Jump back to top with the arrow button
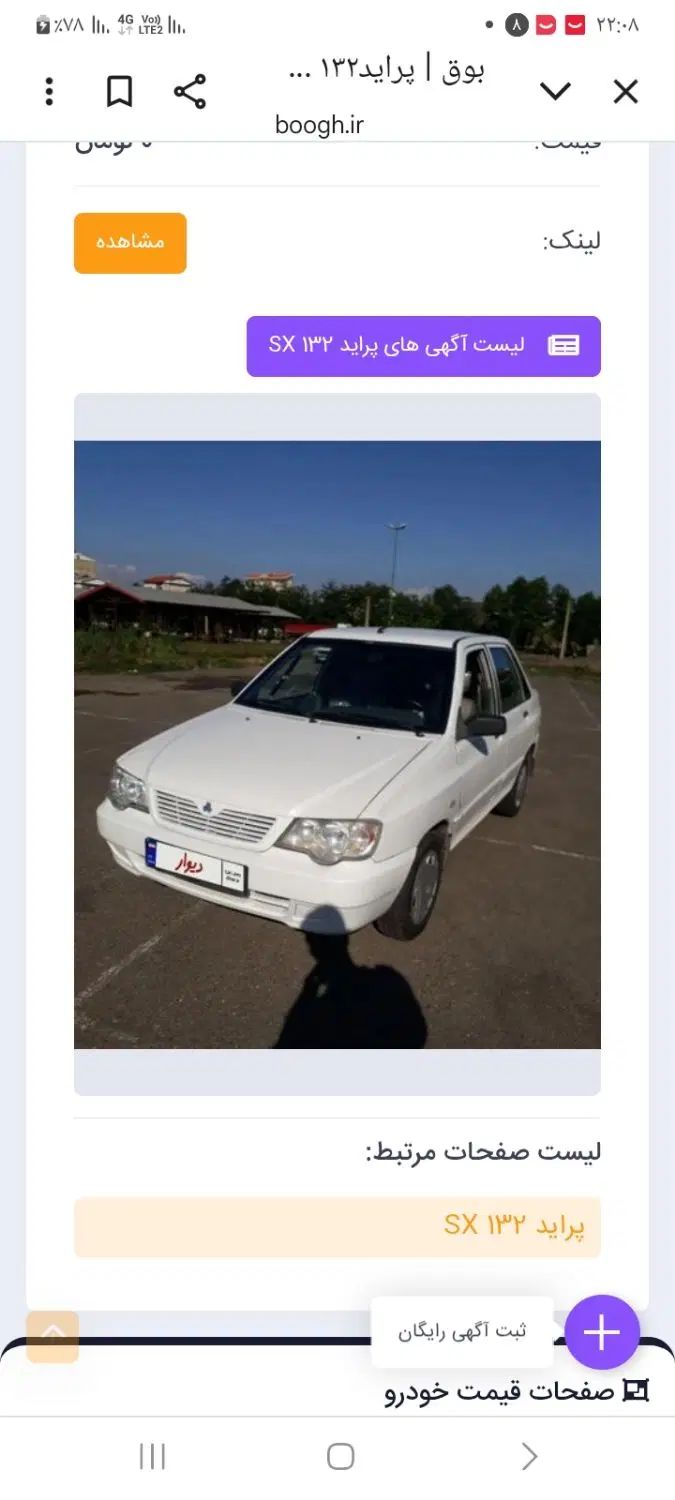 52,1336
